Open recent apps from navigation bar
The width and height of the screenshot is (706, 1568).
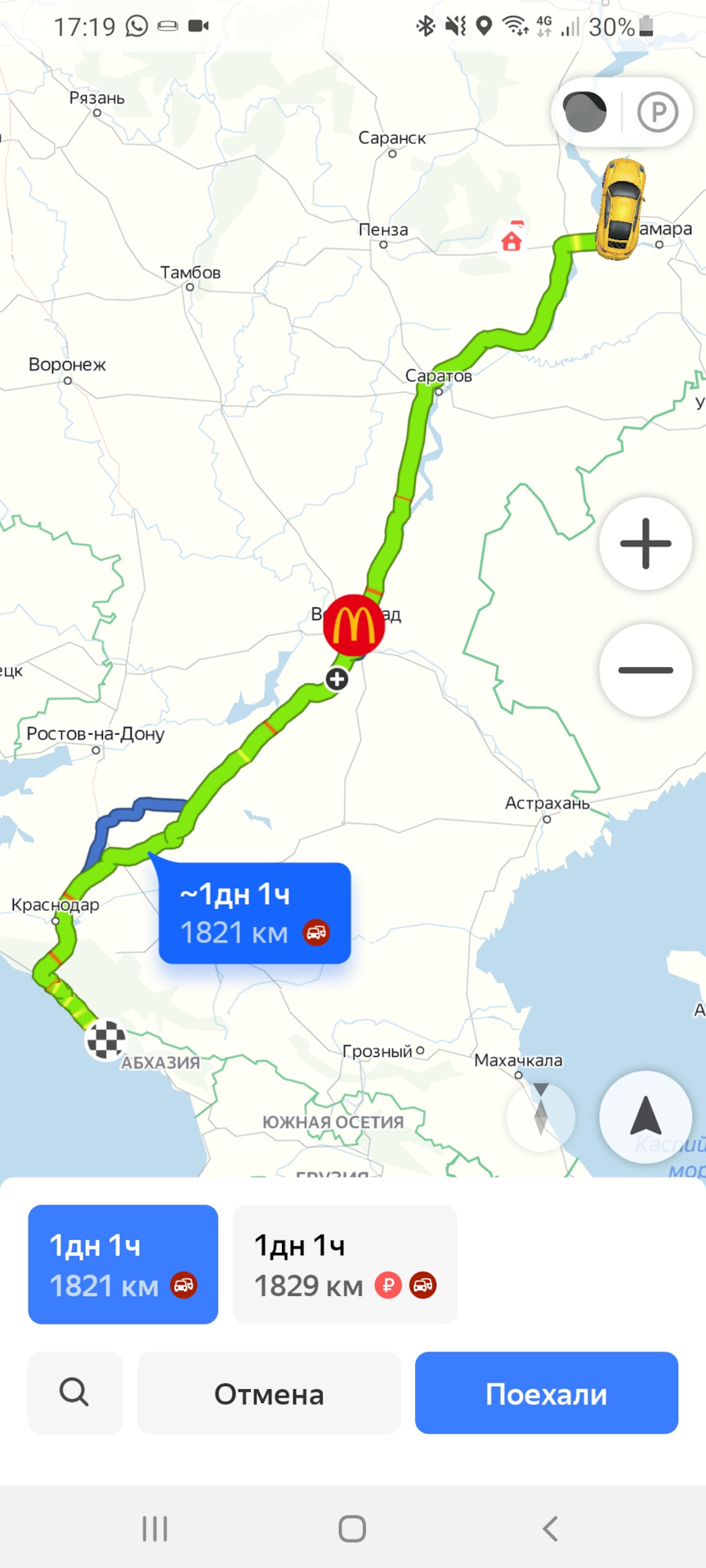tap(154, 1529)
